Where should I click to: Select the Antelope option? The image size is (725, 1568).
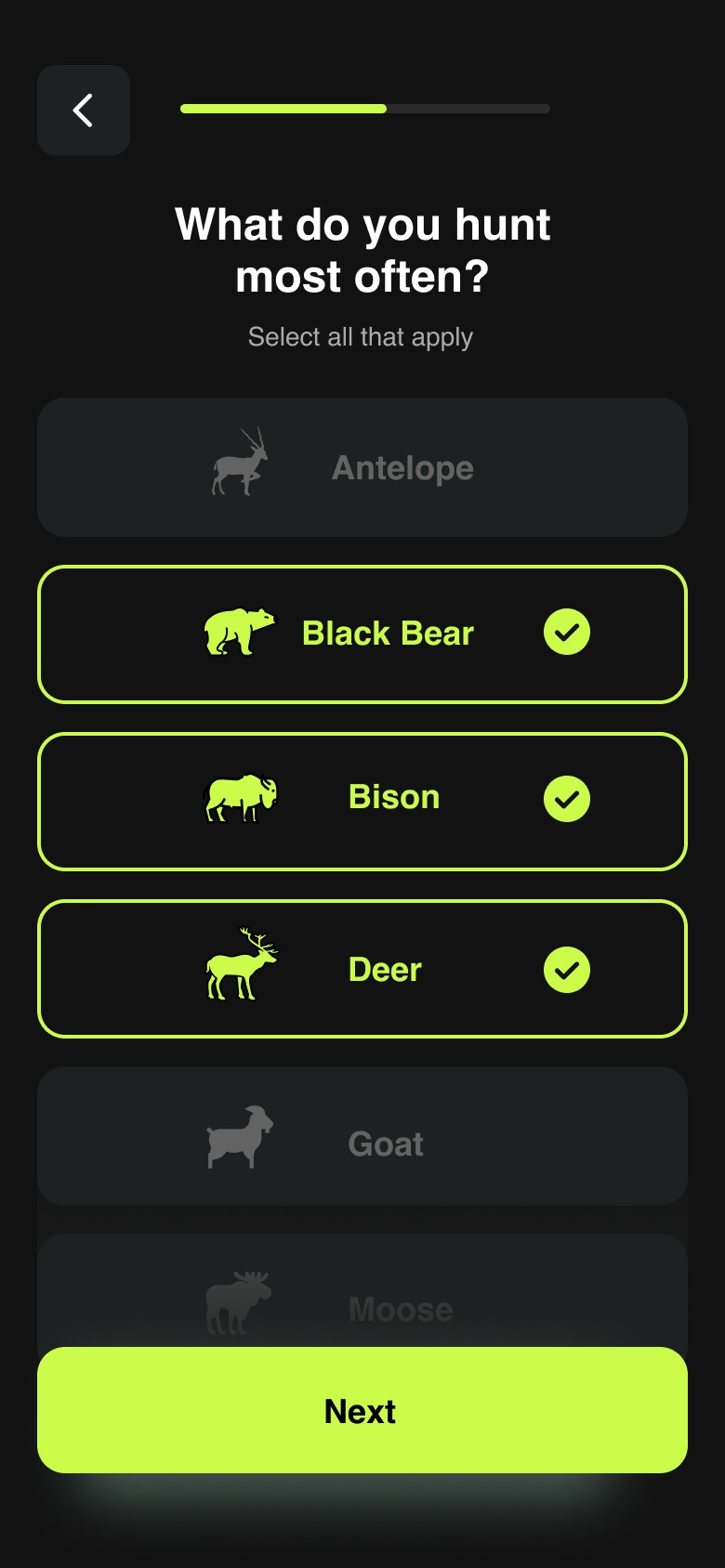362,467
